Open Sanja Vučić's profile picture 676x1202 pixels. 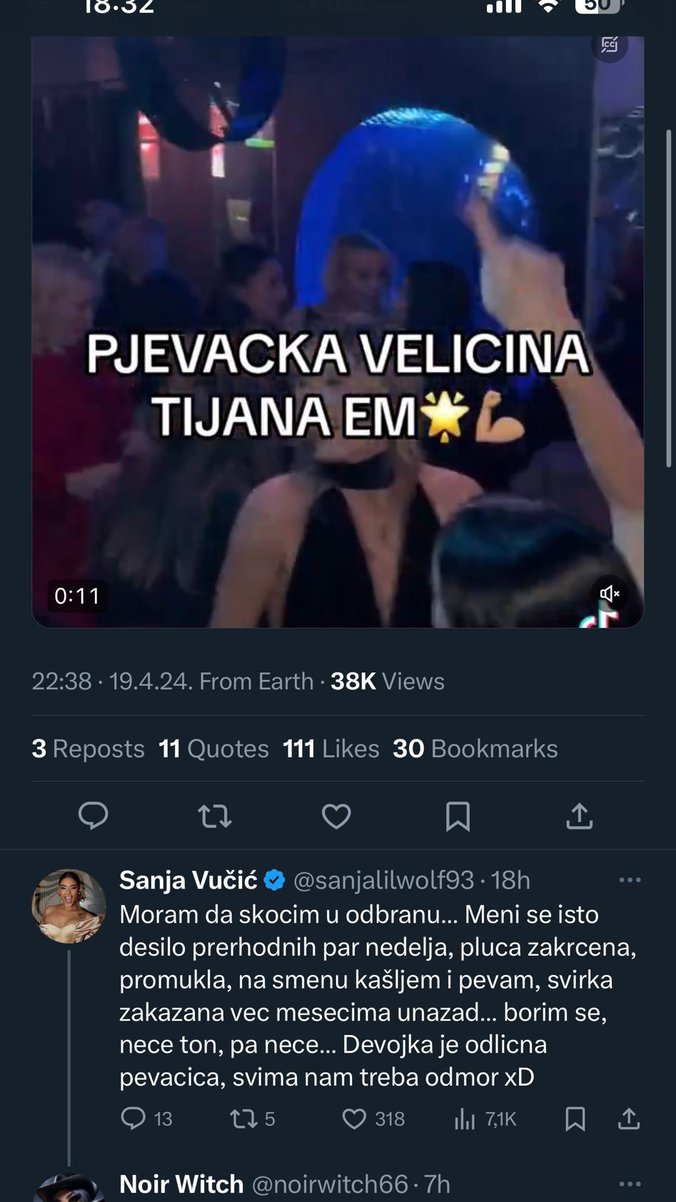(69, 906)
